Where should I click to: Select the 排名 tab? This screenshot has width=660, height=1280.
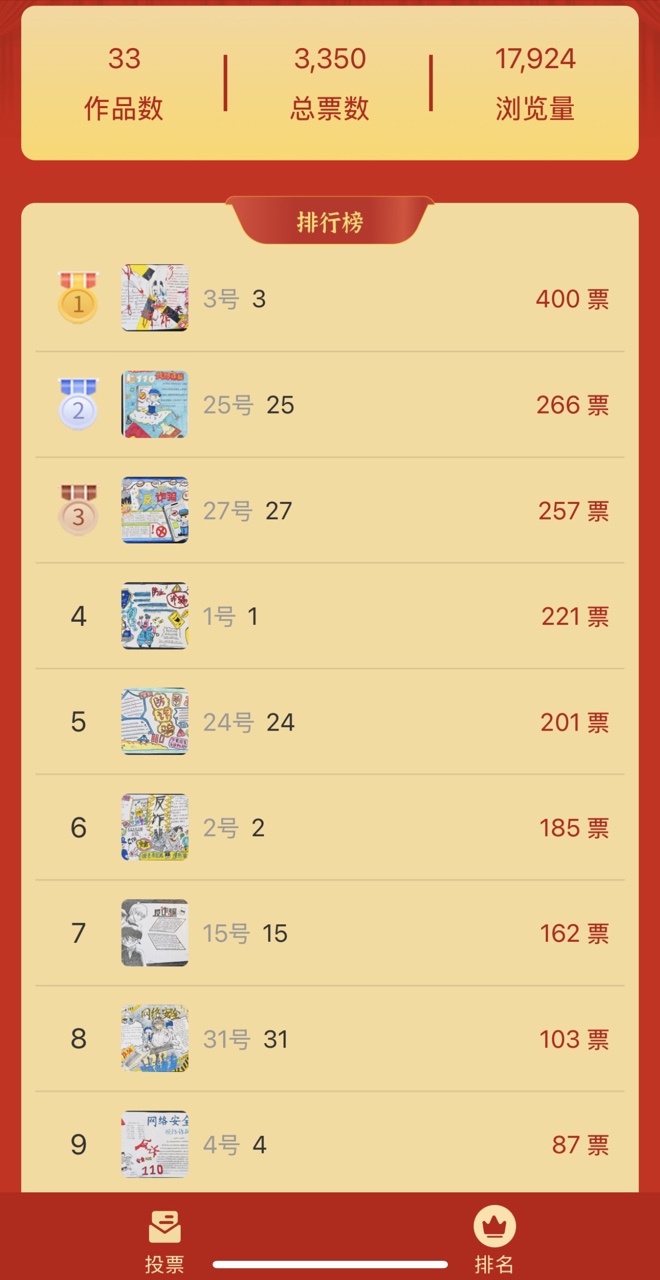click(x=494, y=1240)
